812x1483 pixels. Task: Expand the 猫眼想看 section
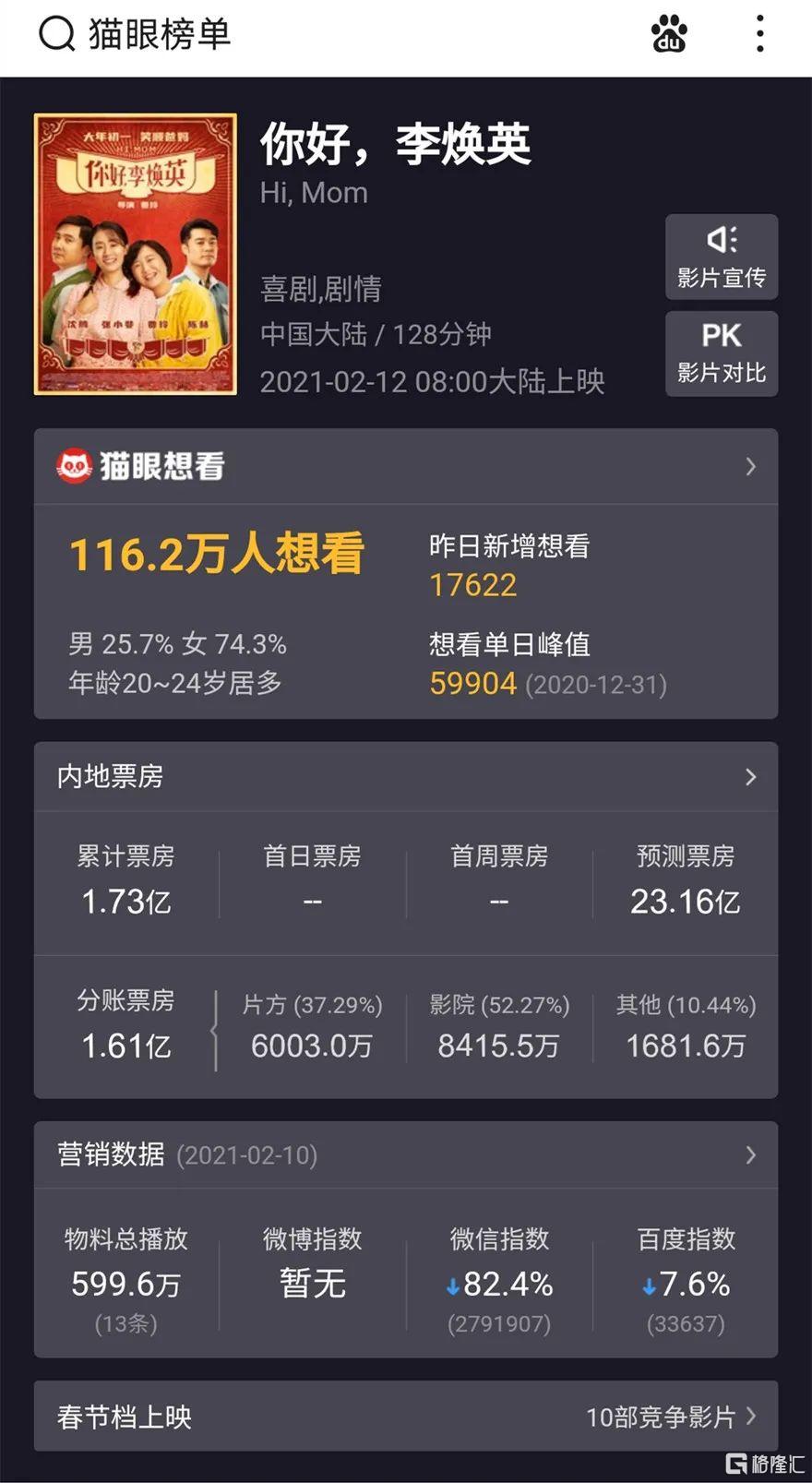406,467
